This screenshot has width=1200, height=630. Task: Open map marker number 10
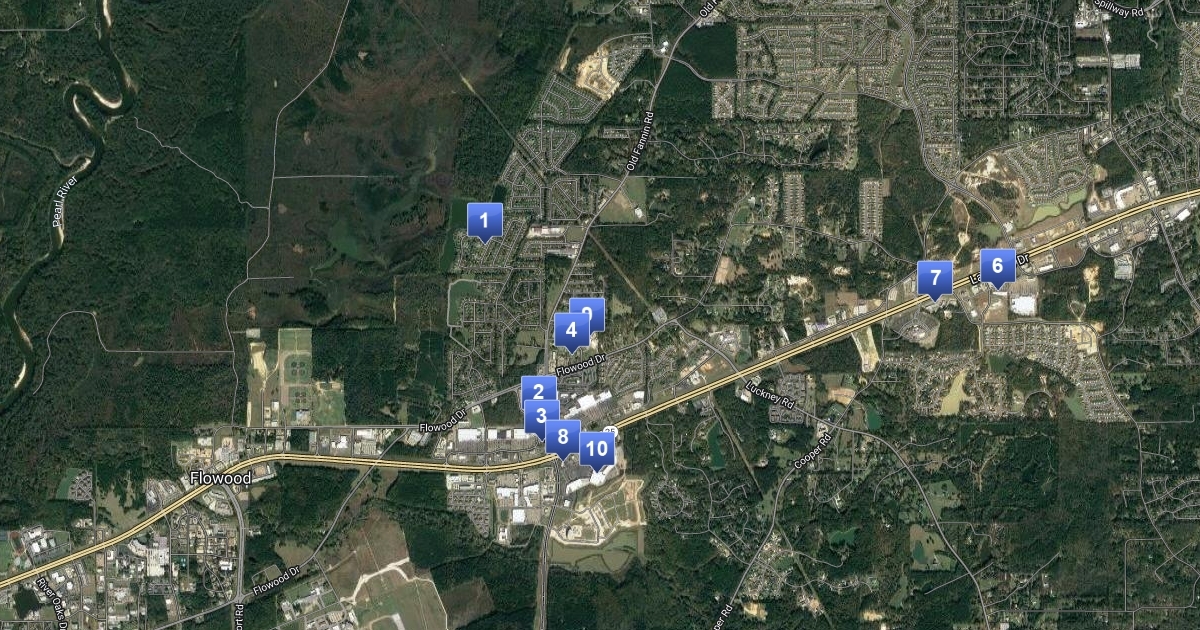[x=597, y=449]
